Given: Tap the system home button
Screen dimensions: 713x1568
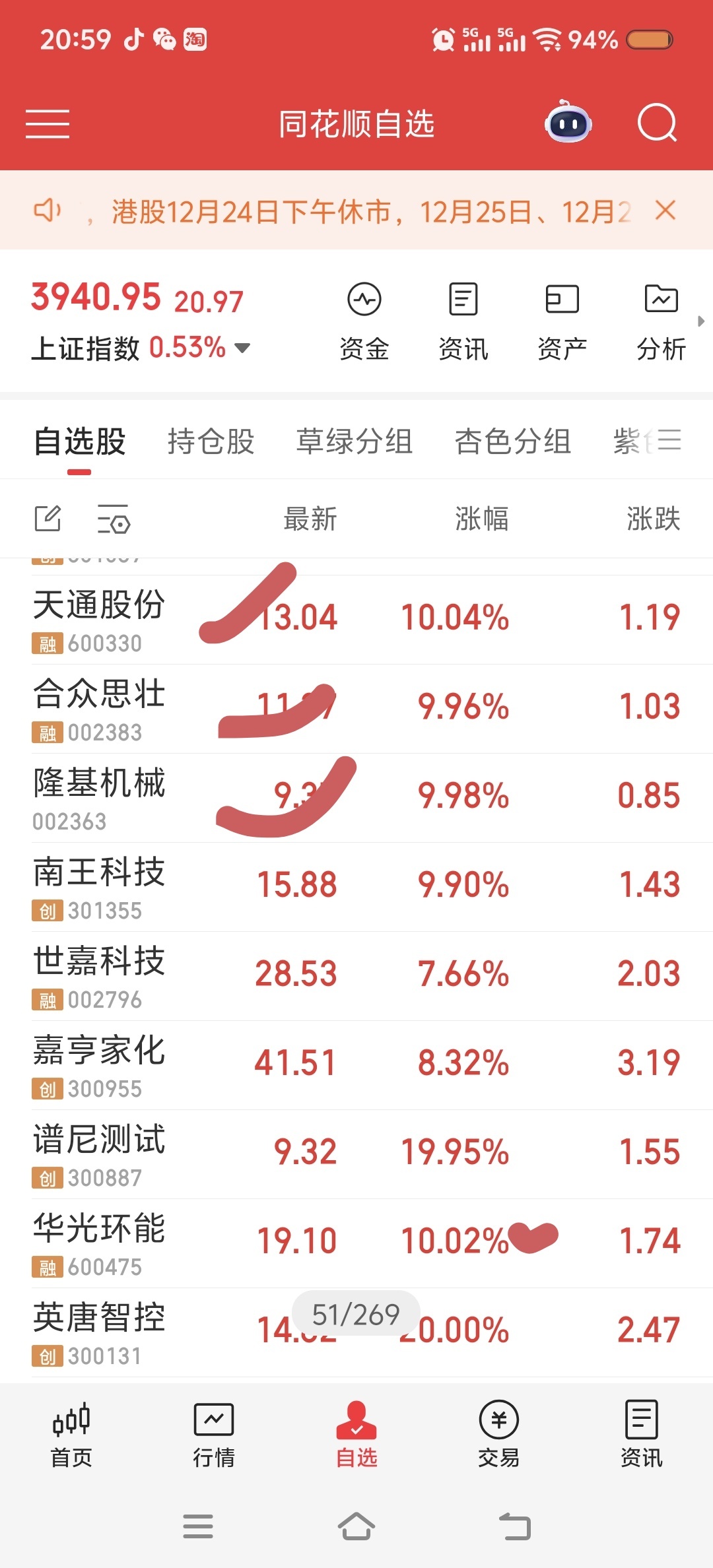Looking at the screenshot, I should pyautogui.click(x=356, y=1526).
